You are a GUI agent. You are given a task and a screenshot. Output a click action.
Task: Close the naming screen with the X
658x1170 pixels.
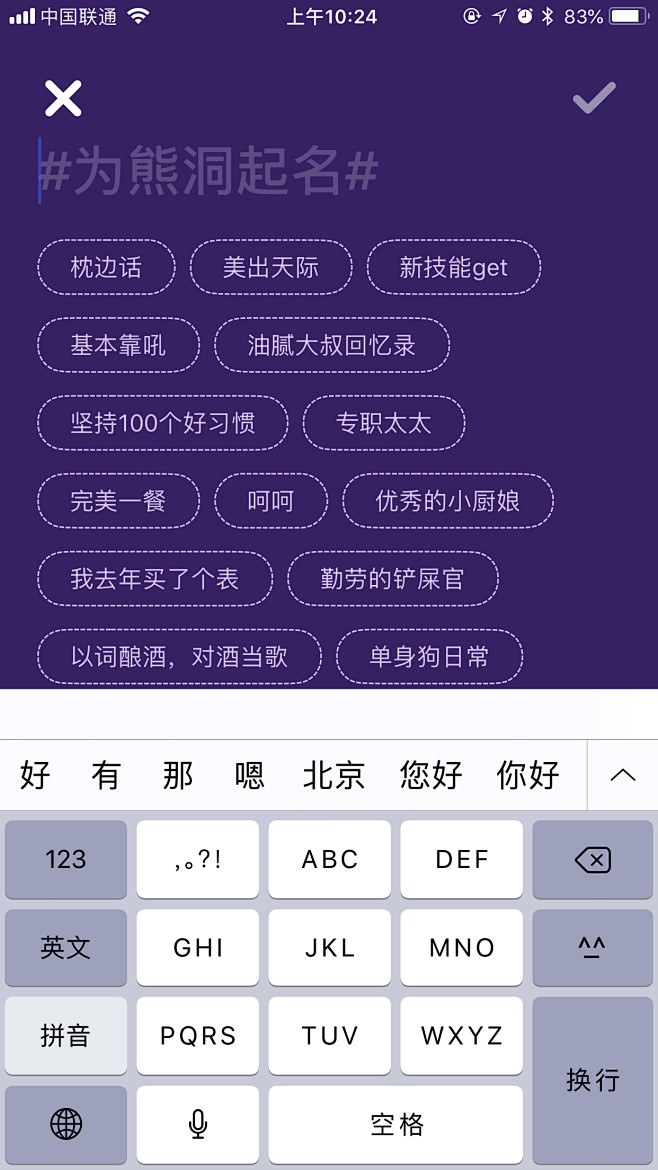coord(63,98)
